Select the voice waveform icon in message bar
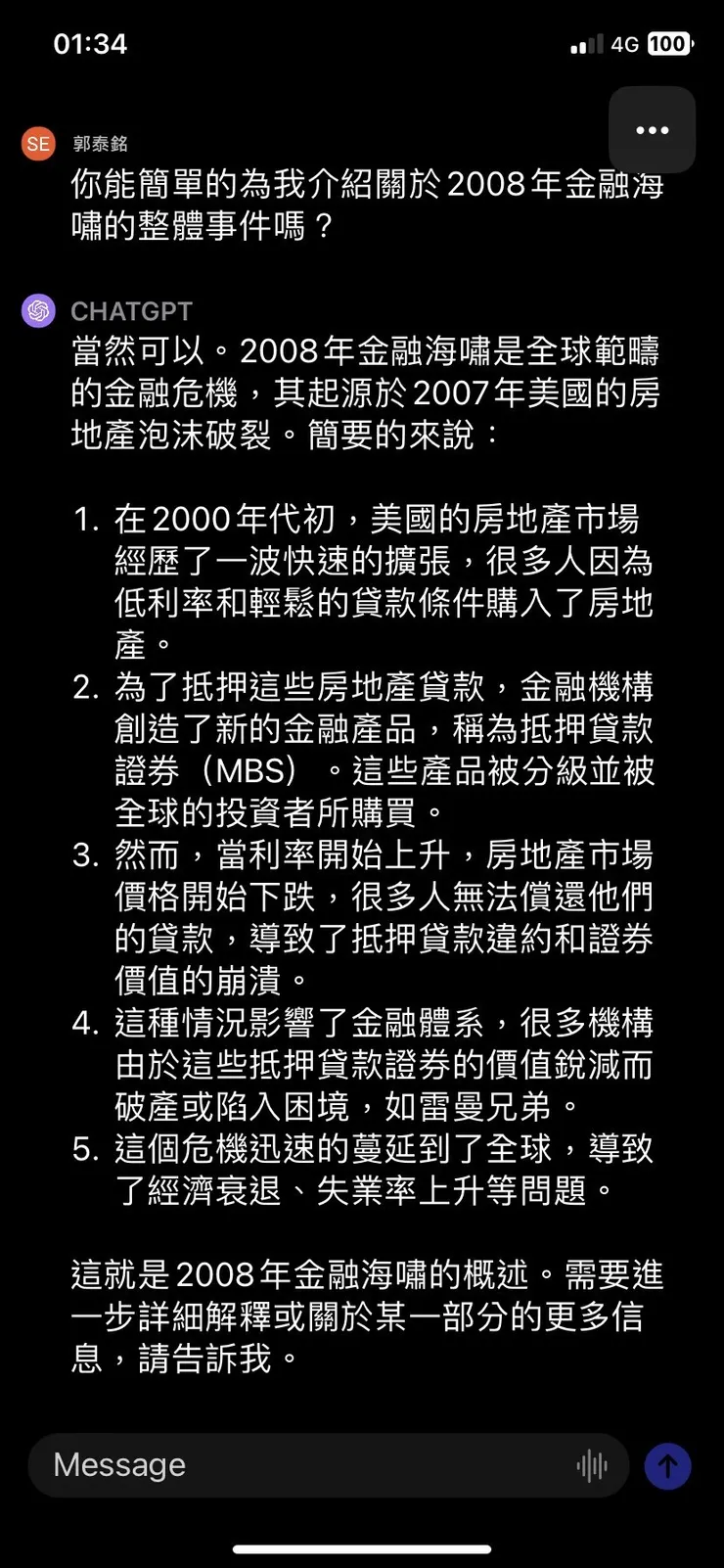 (591, 1465)
